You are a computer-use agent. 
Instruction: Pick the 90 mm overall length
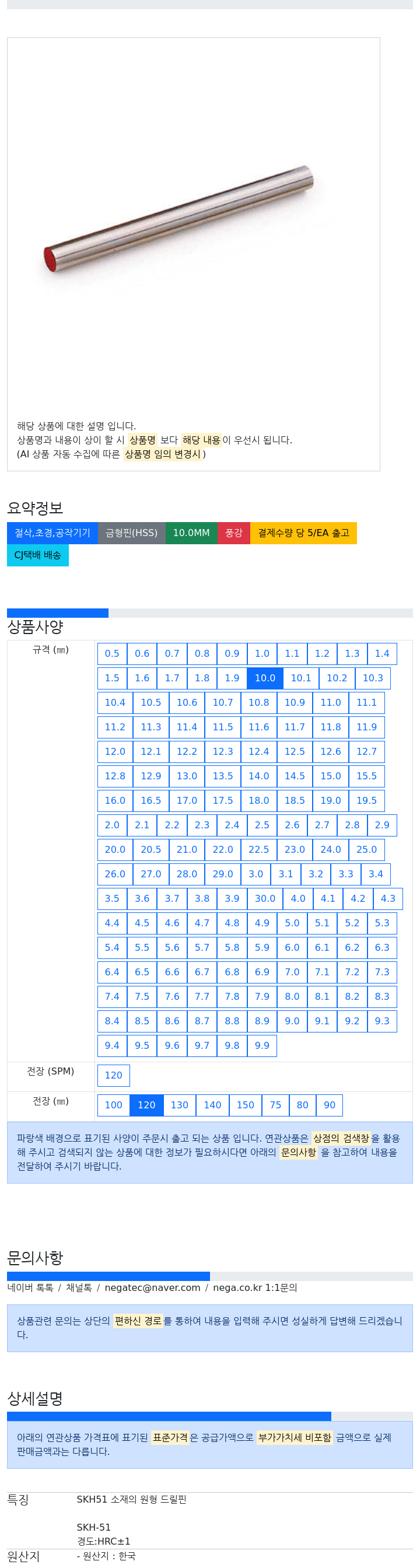pos(330,1105)
